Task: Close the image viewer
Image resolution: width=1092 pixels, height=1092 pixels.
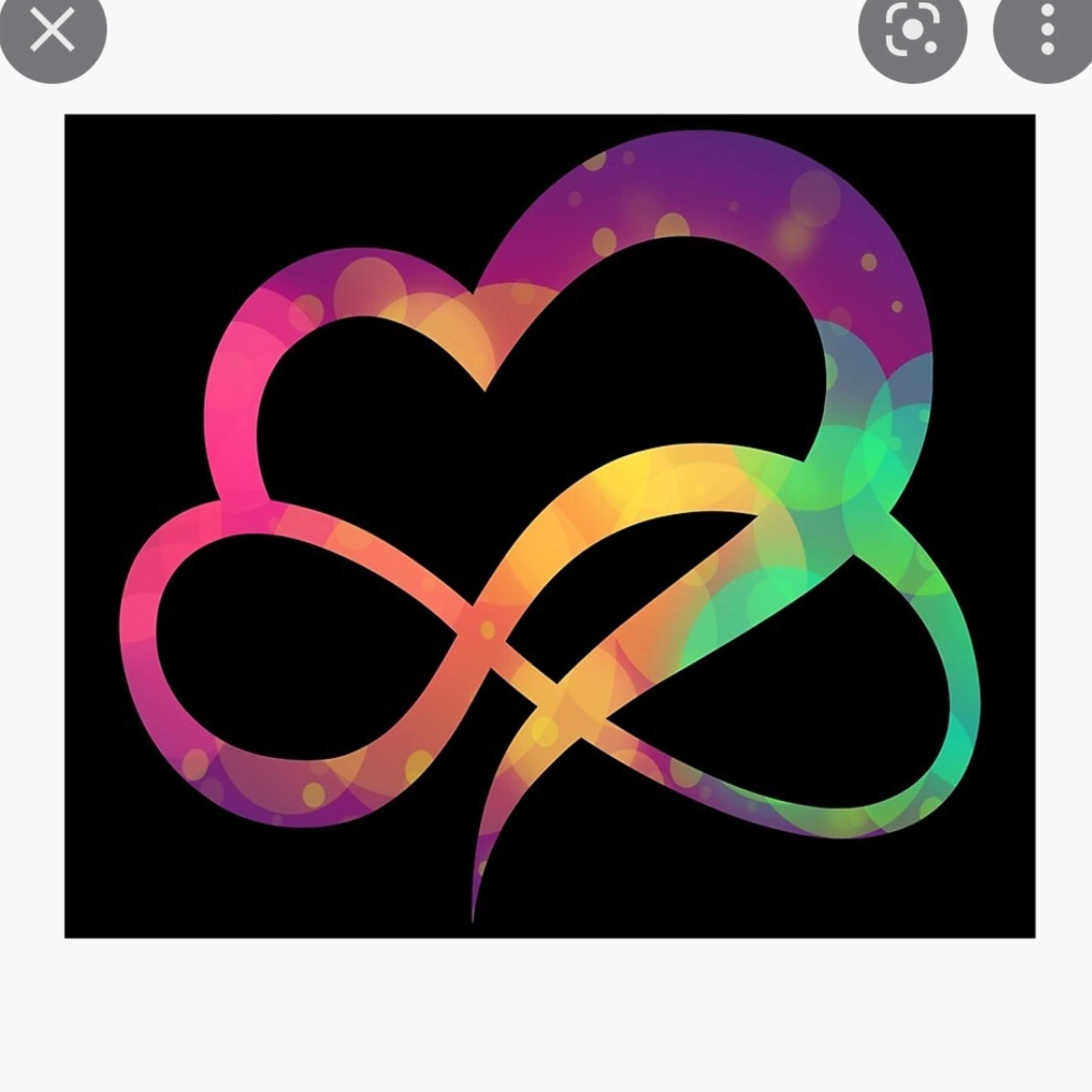Action: (53, 29)
